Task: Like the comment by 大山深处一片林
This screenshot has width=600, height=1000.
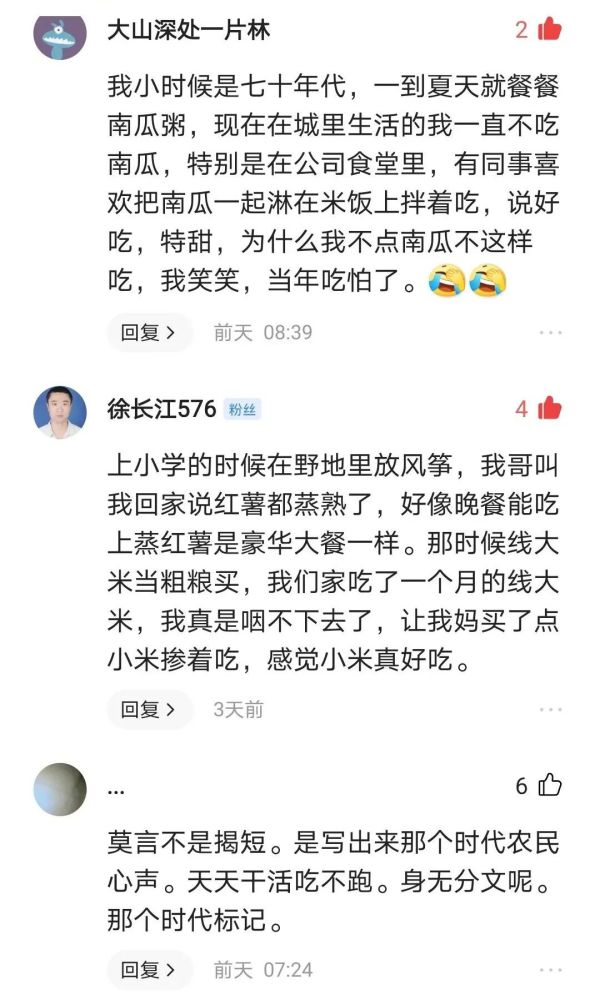Action: 549,30
